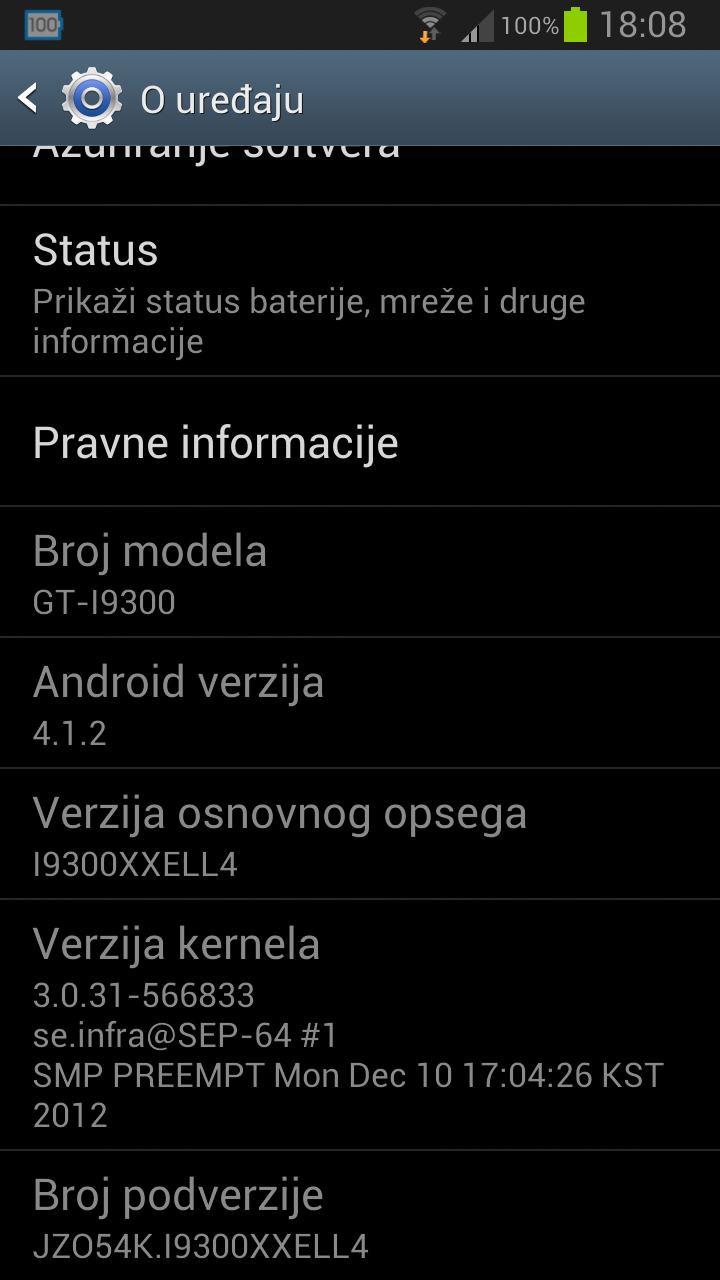
Task: Tap the Broj podverzije row
Action: tap(360, 1216)
